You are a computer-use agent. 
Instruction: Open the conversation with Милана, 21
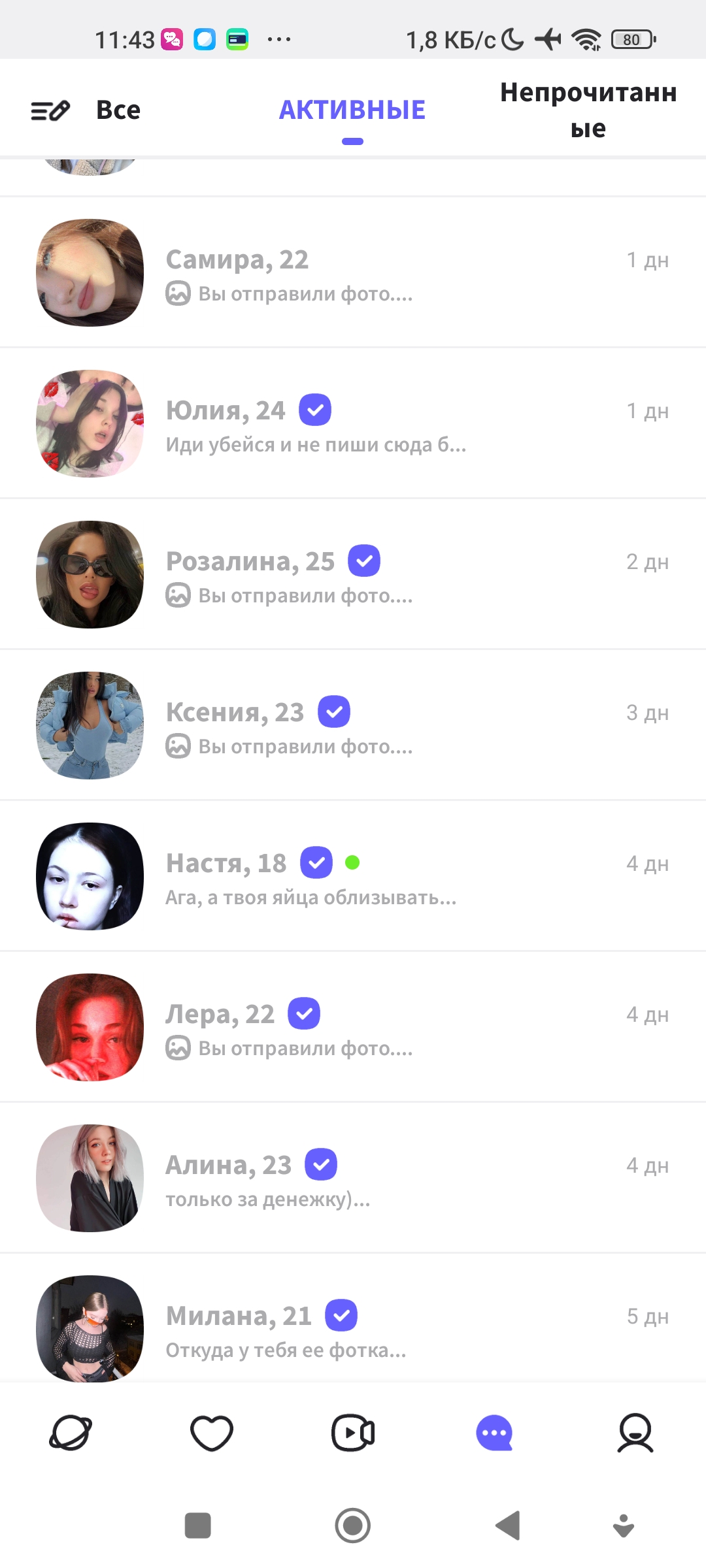[353, 1318]
